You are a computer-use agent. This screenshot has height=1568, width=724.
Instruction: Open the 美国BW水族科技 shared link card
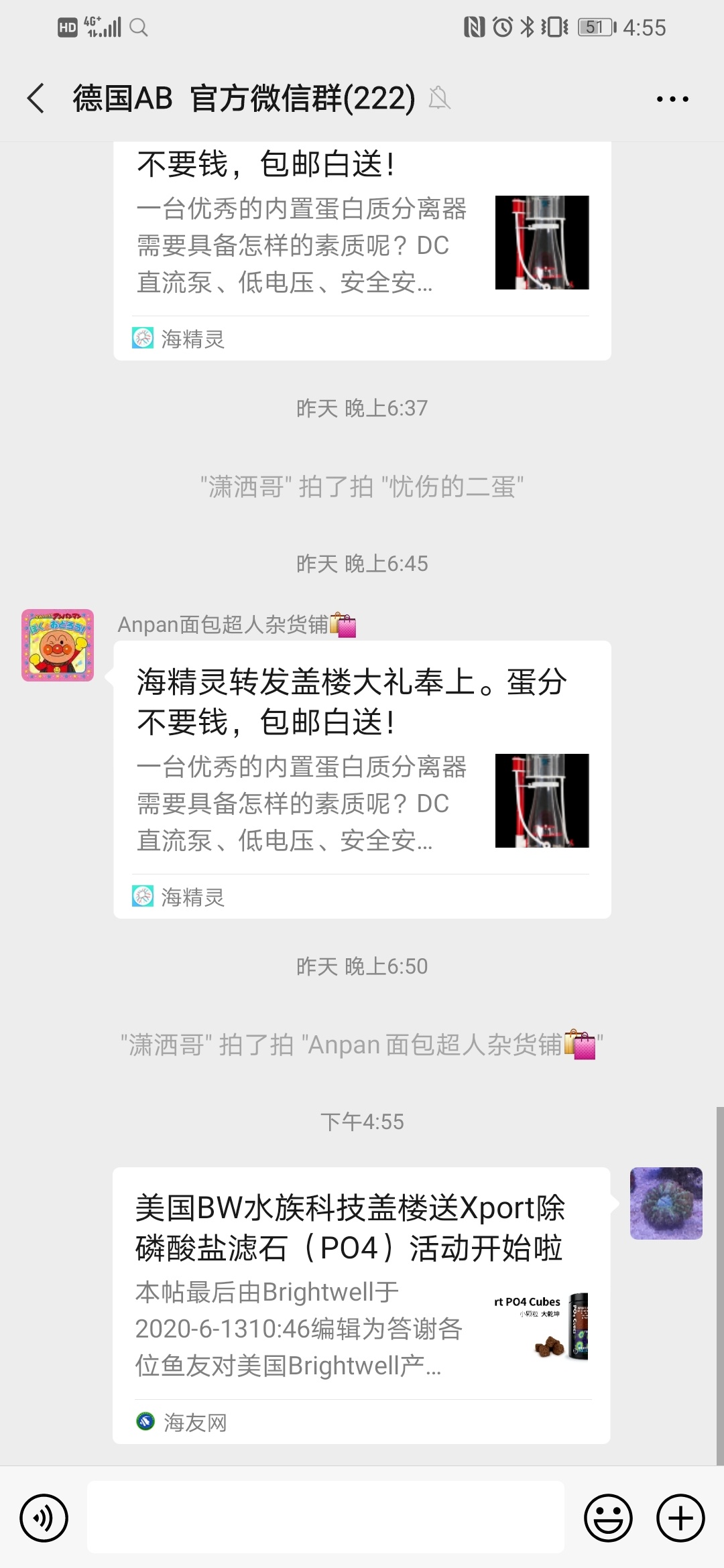pos(362,1305)
